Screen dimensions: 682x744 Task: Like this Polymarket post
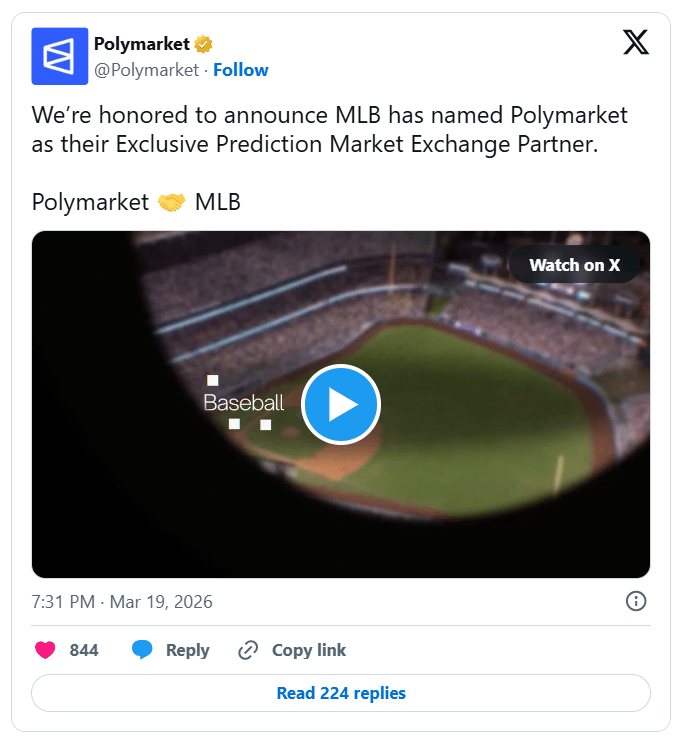(46, 650)
